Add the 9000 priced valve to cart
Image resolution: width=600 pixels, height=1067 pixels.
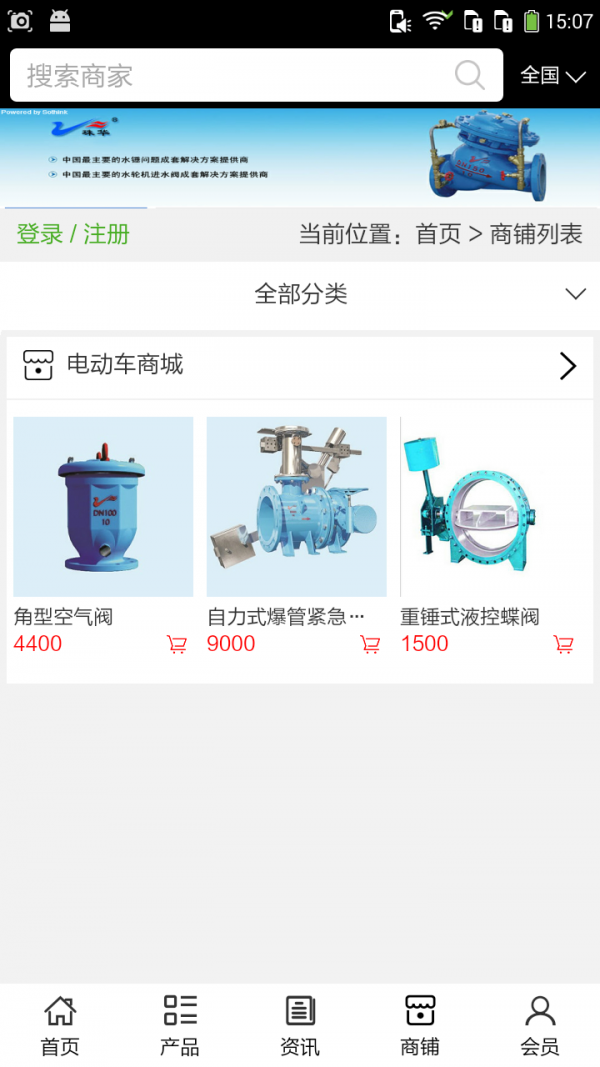pyautogui.click(x=371, y=645)
